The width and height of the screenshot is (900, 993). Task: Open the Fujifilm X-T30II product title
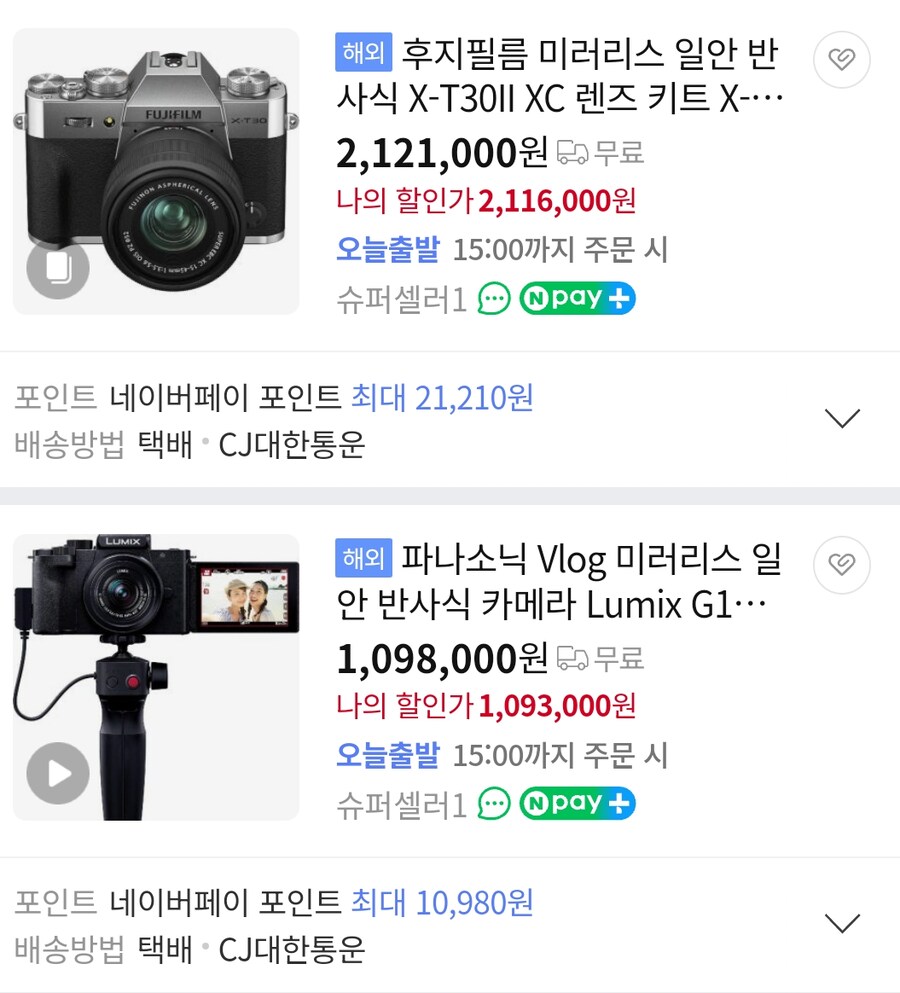tap(590, 73)
